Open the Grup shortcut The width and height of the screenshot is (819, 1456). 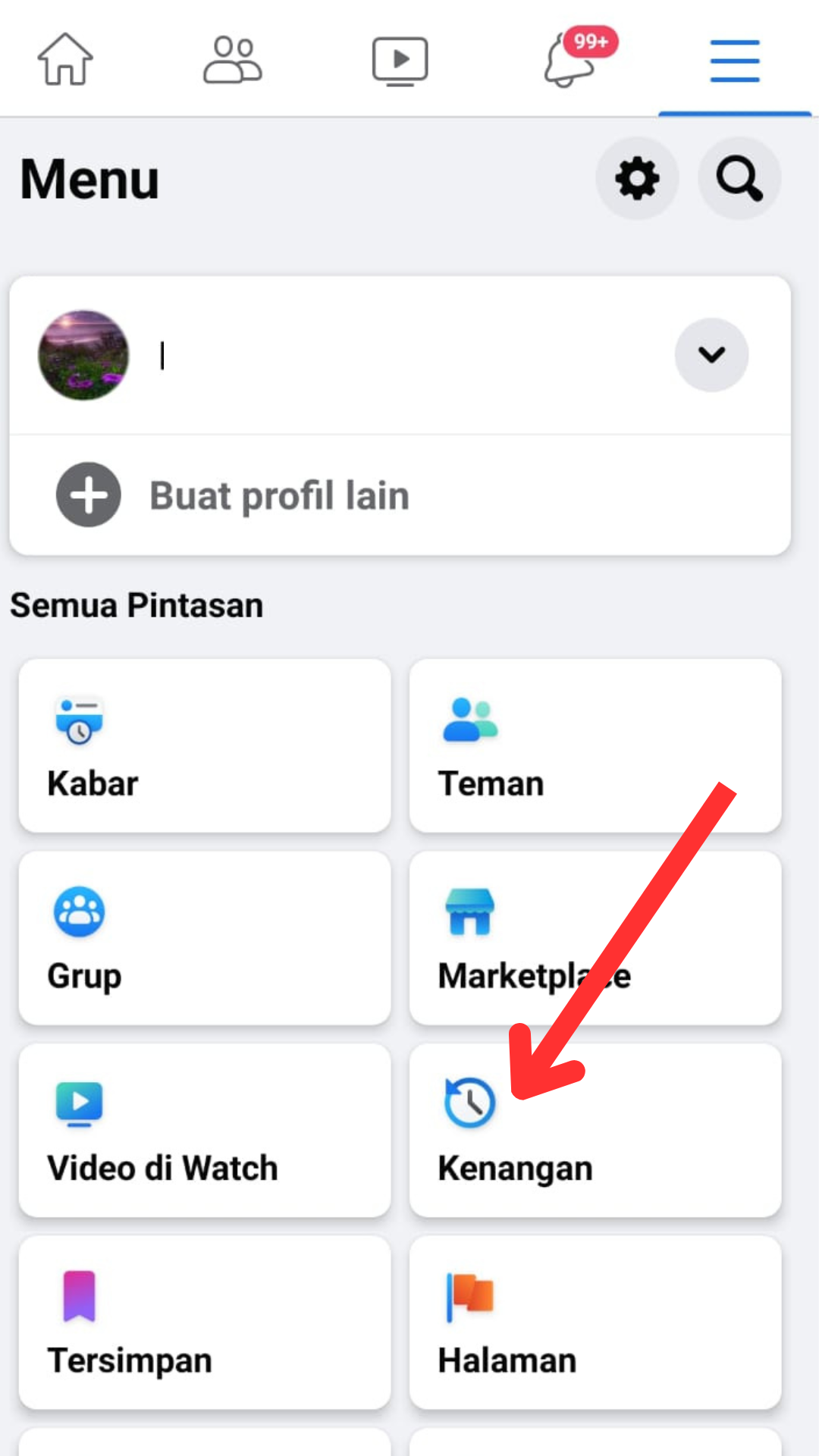tap(205, 938)
